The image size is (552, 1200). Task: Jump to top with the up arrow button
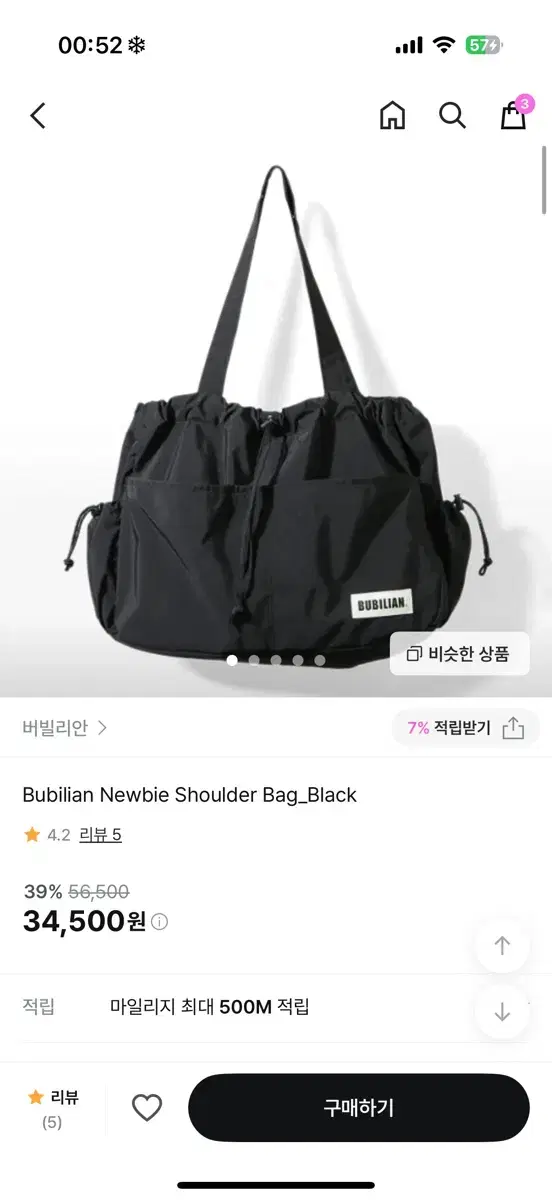coord(502,945)
